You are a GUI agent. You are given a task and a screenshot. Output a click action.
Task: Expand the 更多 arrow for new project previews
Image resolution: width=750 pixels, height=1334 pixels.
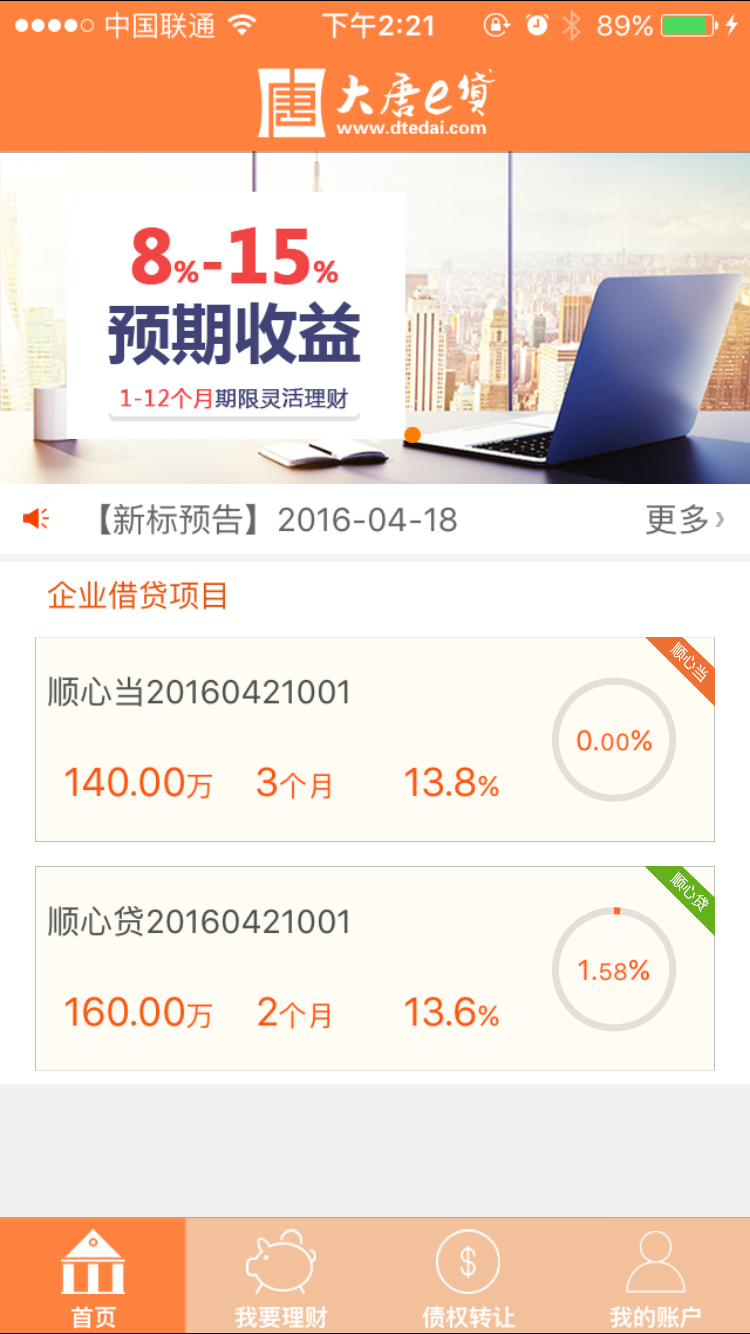(x=684, y=519)
